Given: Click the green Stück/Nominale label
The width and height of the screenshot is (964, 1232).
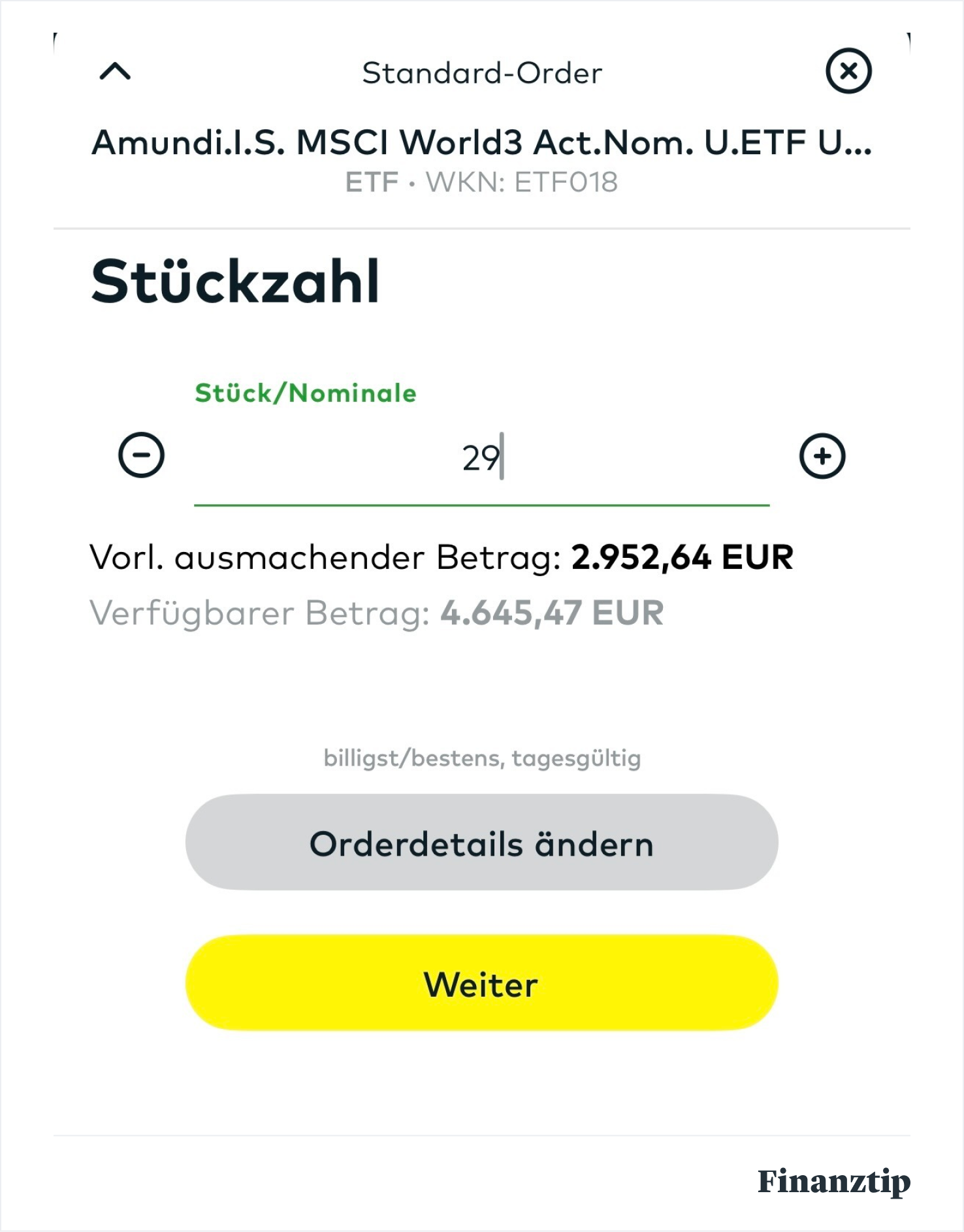Looking at the screenshot, I should (x=305, y=393).
